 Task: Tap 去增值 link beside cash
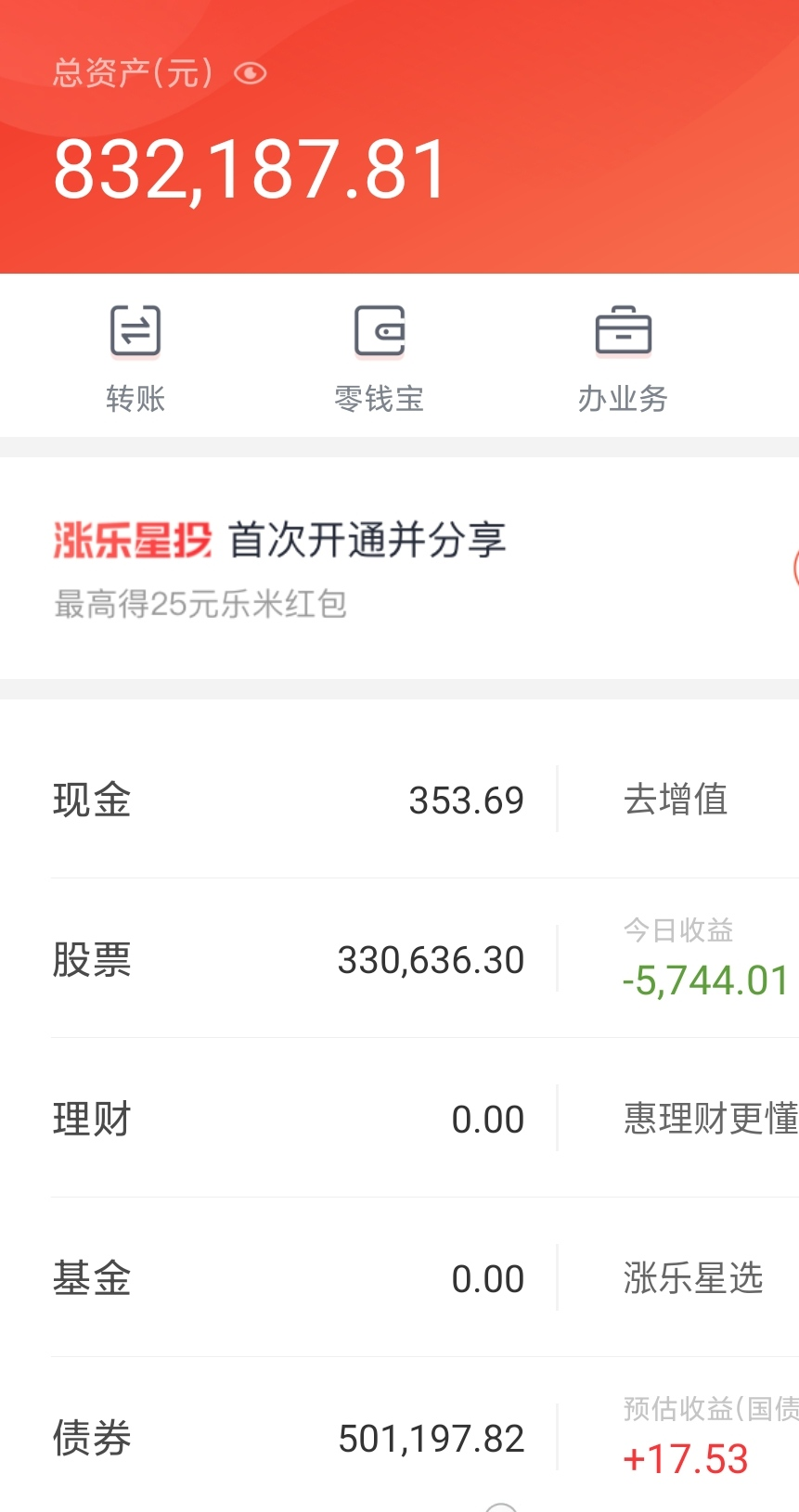[x=676, y=800]
